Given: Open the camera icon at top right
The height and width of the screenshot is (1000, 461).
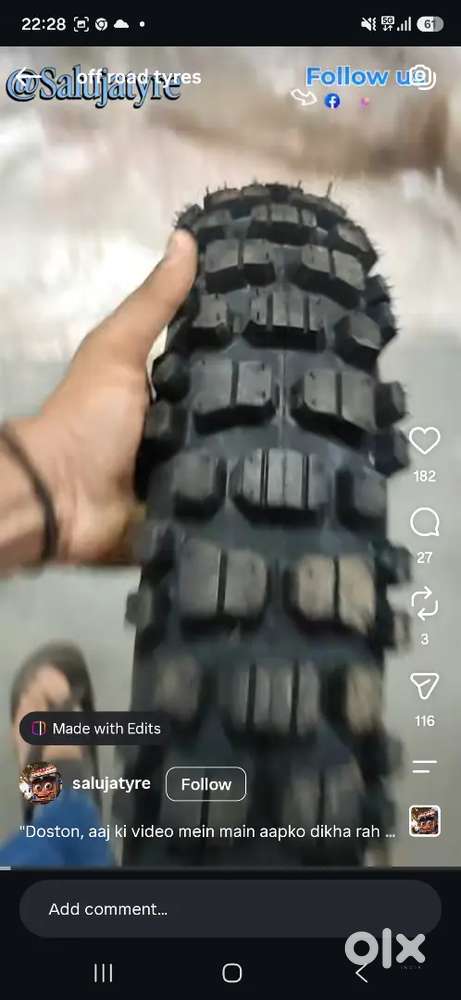Looking at the screenshot, I should 423,77.
